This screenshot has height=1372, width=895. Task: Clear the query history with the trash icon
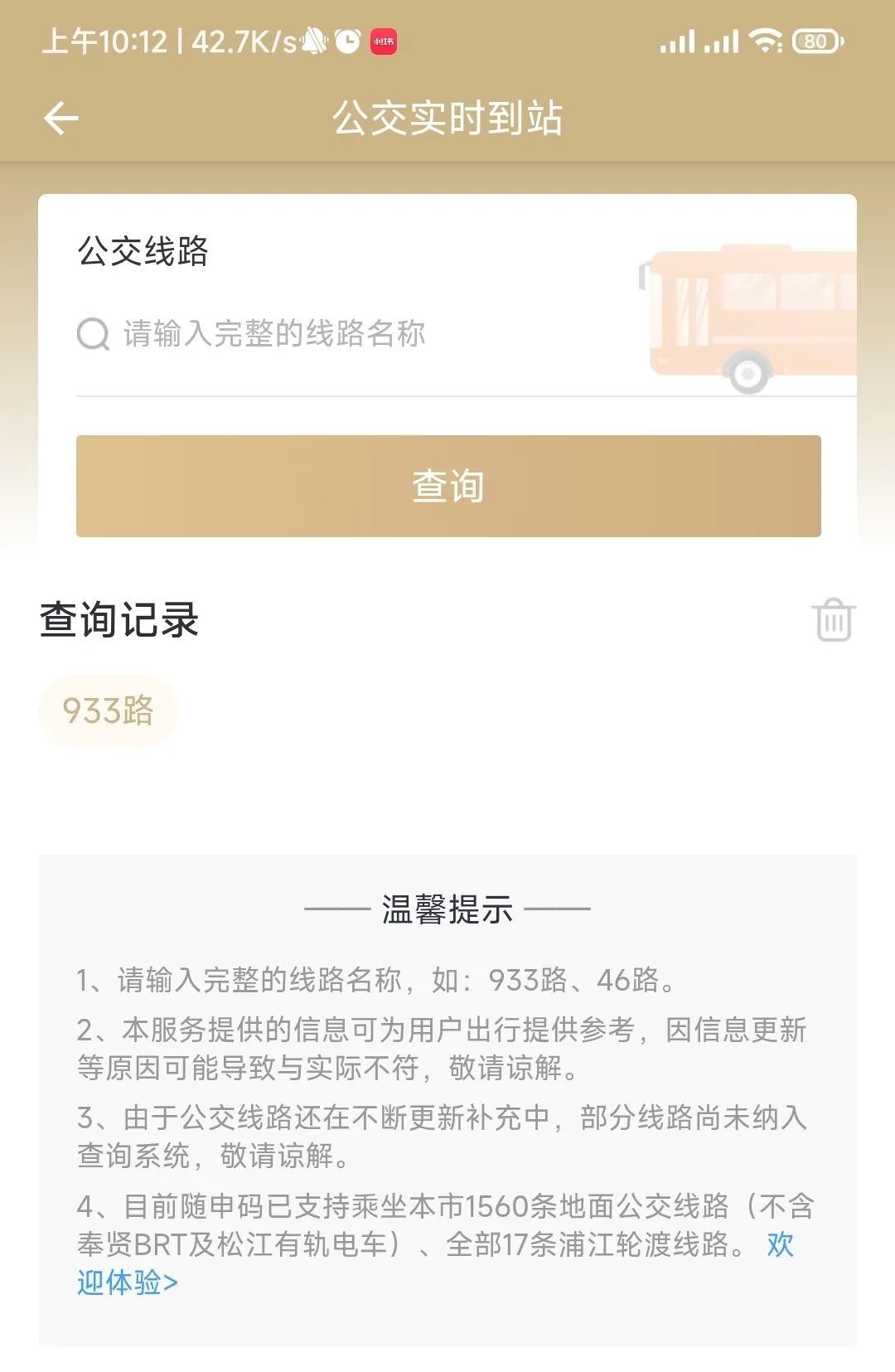point(833,620)
